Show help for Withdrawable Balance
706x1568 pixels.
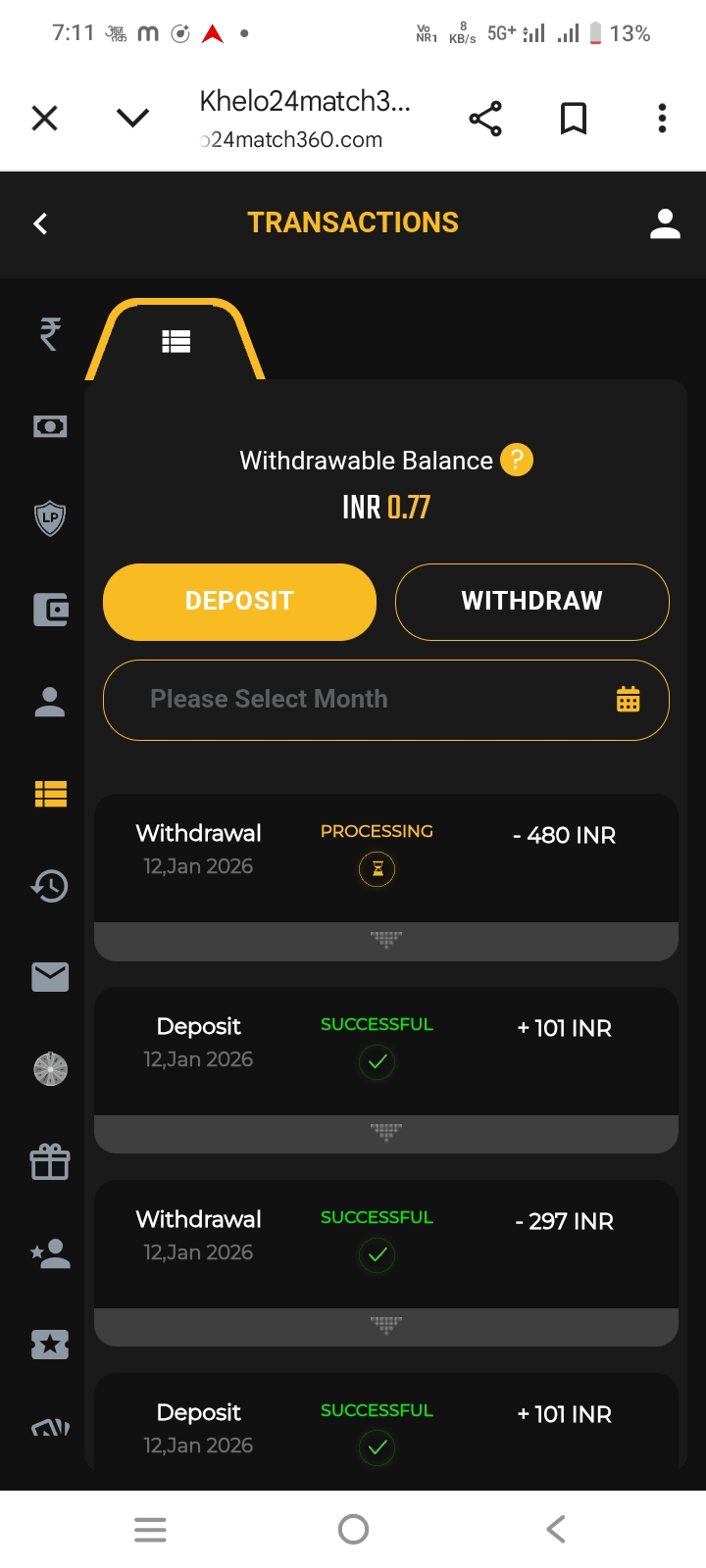tap(517, 460)
